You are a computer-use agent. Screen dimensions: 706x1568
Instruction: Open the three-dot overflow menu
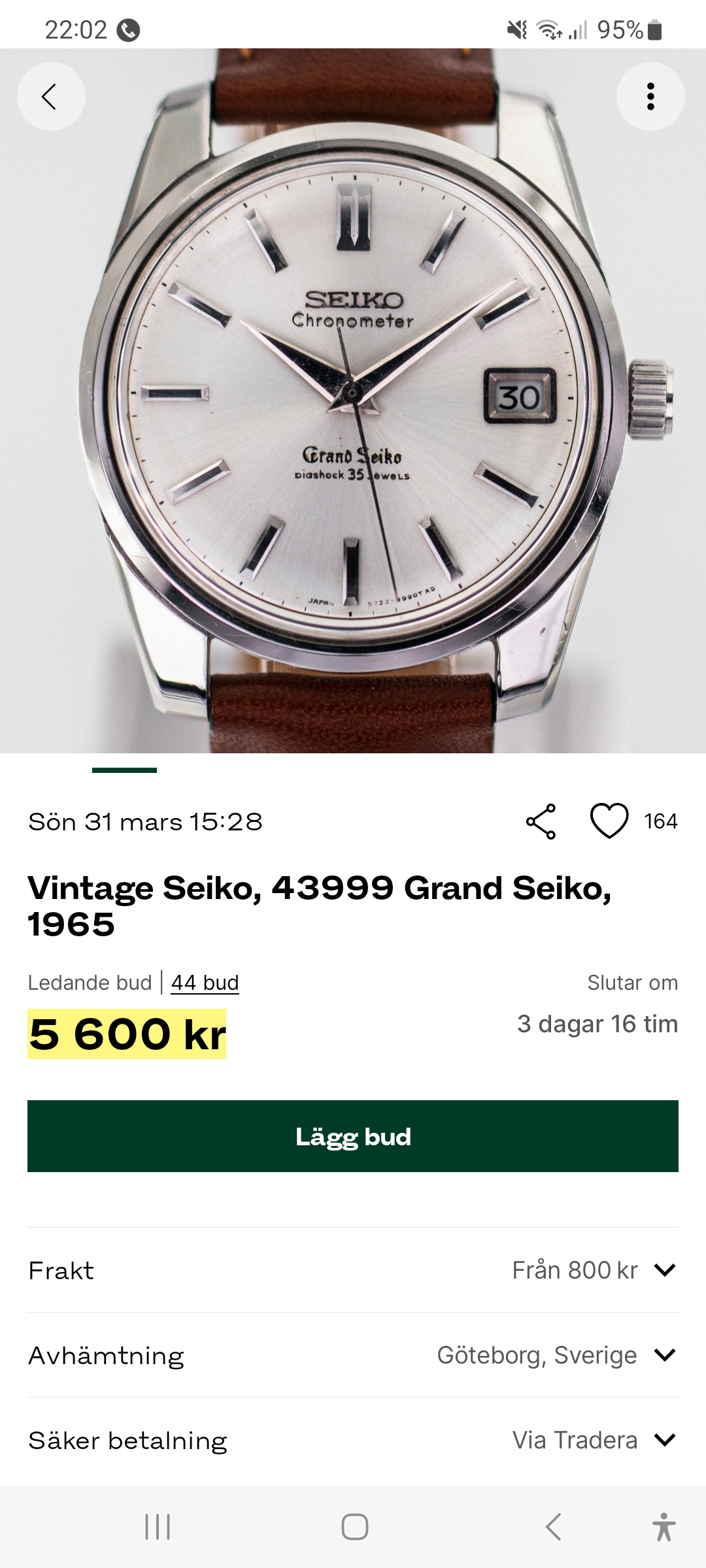coord(650,97)
